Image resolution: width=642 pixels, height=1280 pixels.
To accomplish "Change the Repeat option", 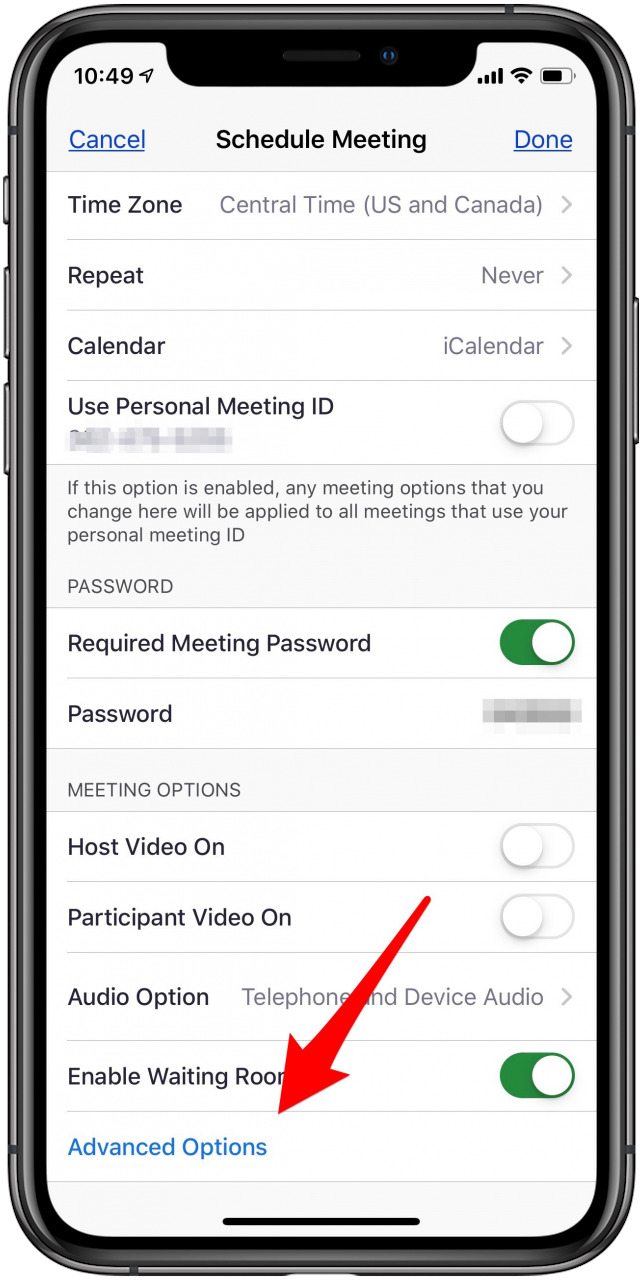I will coord(321,275).
